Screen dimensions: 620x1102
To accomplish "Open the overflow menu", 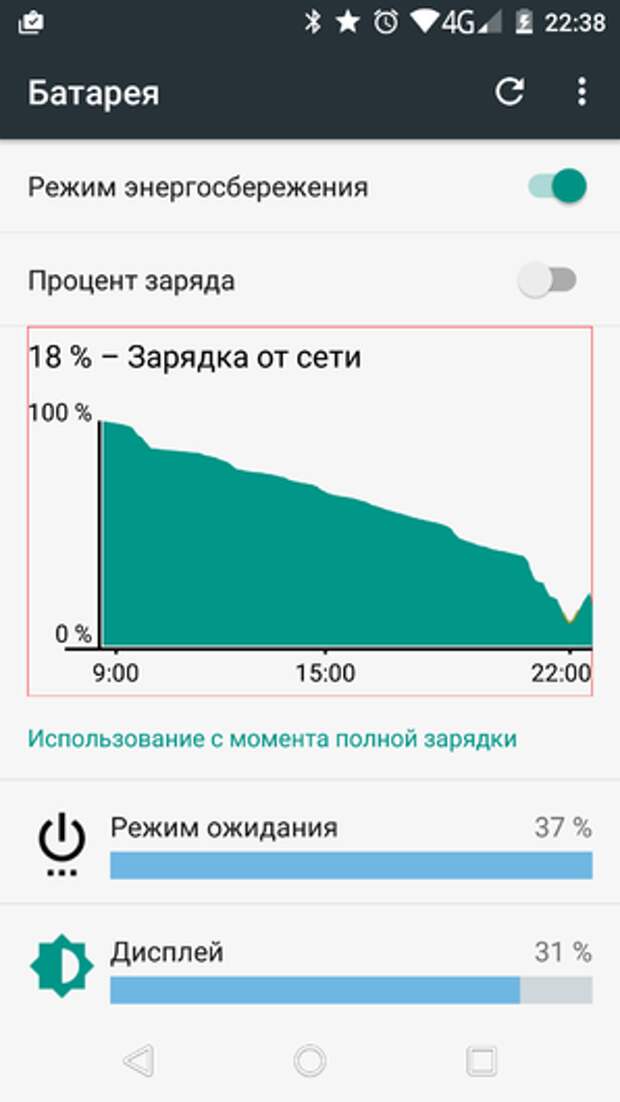I will point(581,92).
